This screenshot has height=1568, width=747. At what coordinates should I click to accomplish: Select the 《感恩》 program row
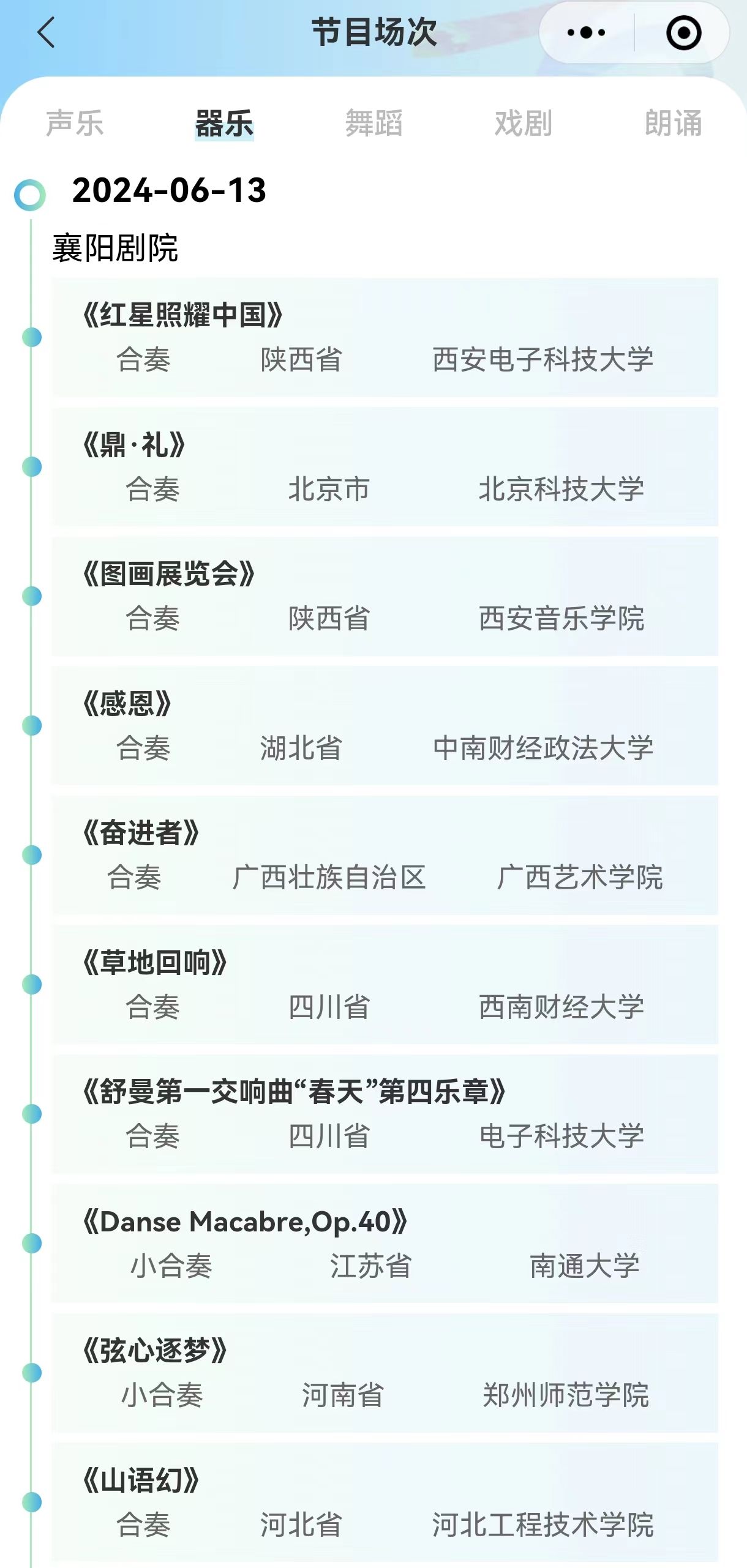tap(385, 726)
